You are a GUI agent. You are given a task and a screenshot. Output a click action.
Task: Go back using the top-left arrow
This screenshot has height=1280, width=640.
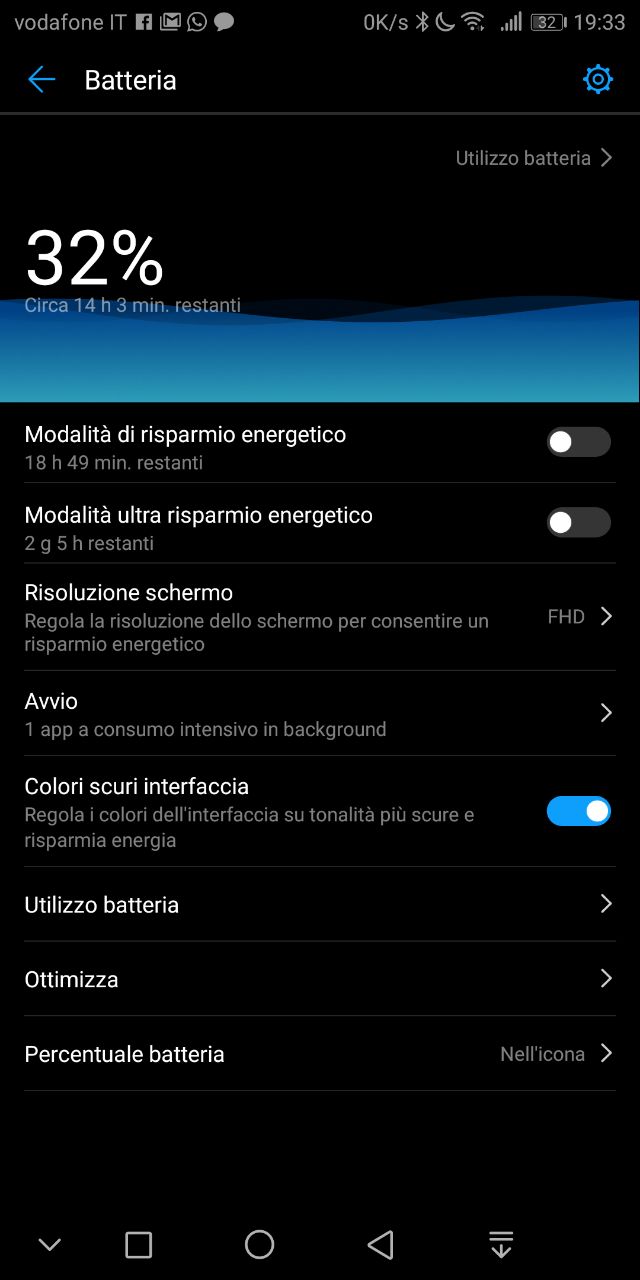point(41,80)
